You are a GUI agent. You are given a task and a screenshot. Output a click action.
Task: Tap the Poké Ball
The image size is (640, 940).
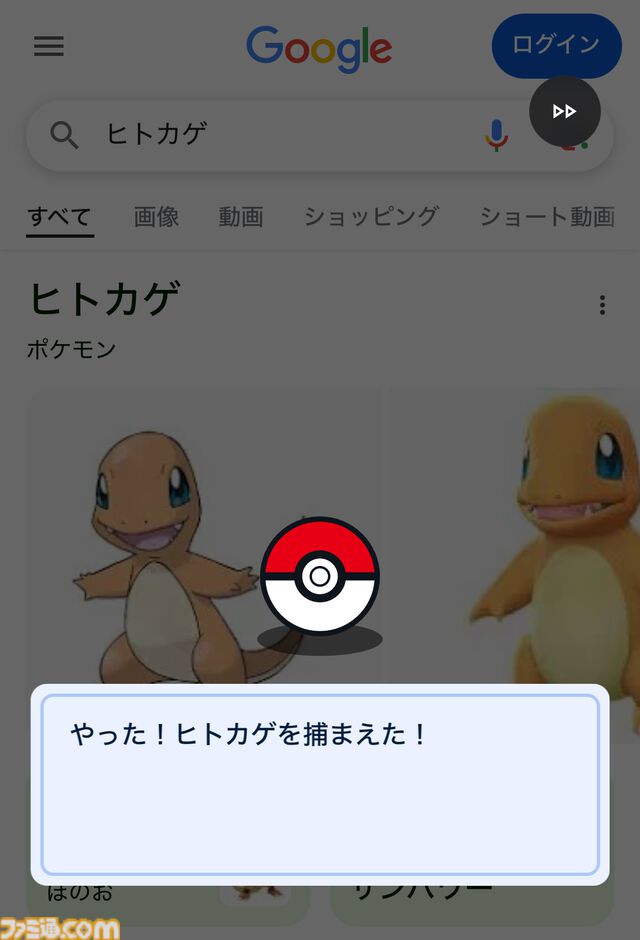[x=320, y=577]
